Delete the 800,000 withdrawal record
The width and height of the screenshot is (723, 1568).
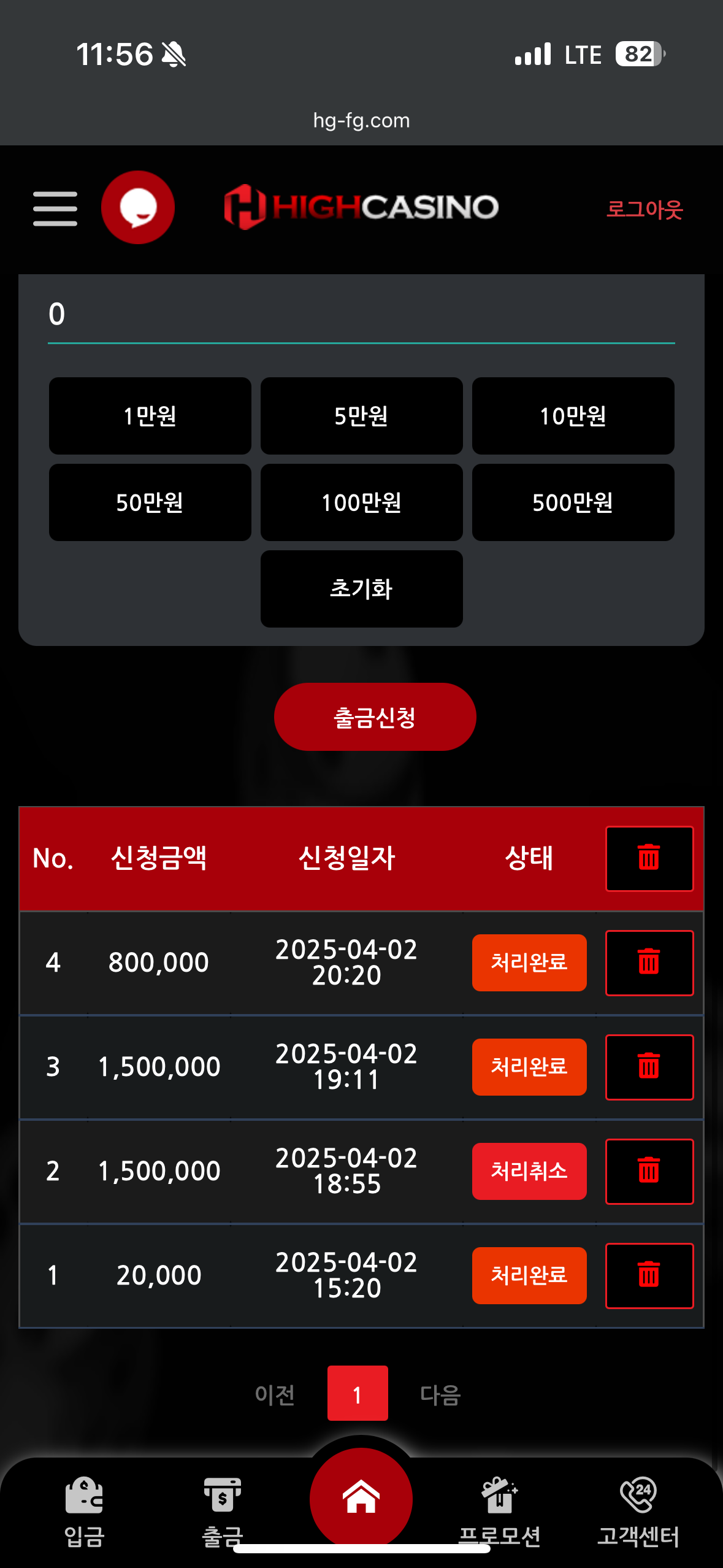point(649,963)
